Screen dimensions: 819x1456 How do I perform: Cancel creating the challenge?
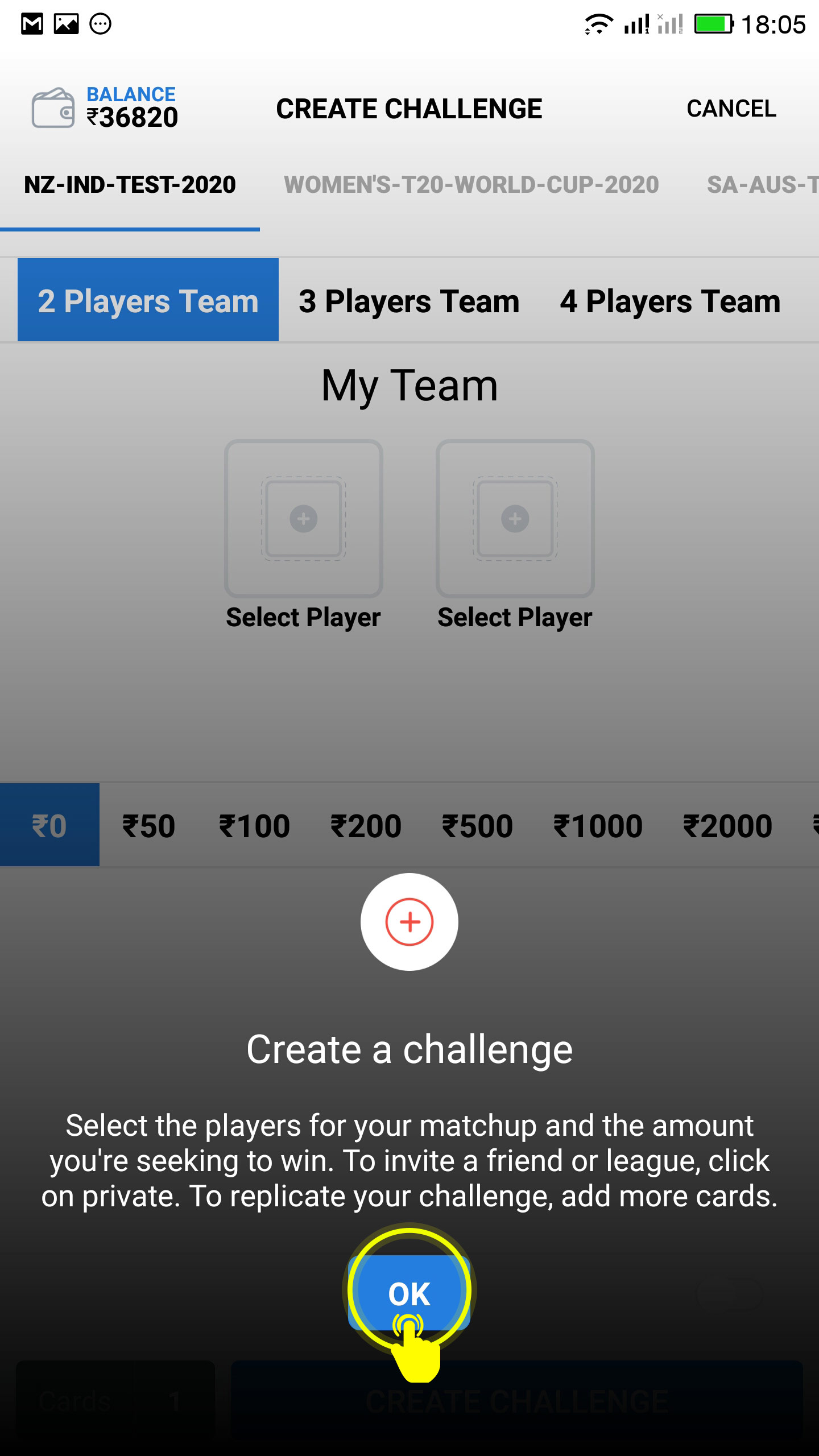click(731, 109)
